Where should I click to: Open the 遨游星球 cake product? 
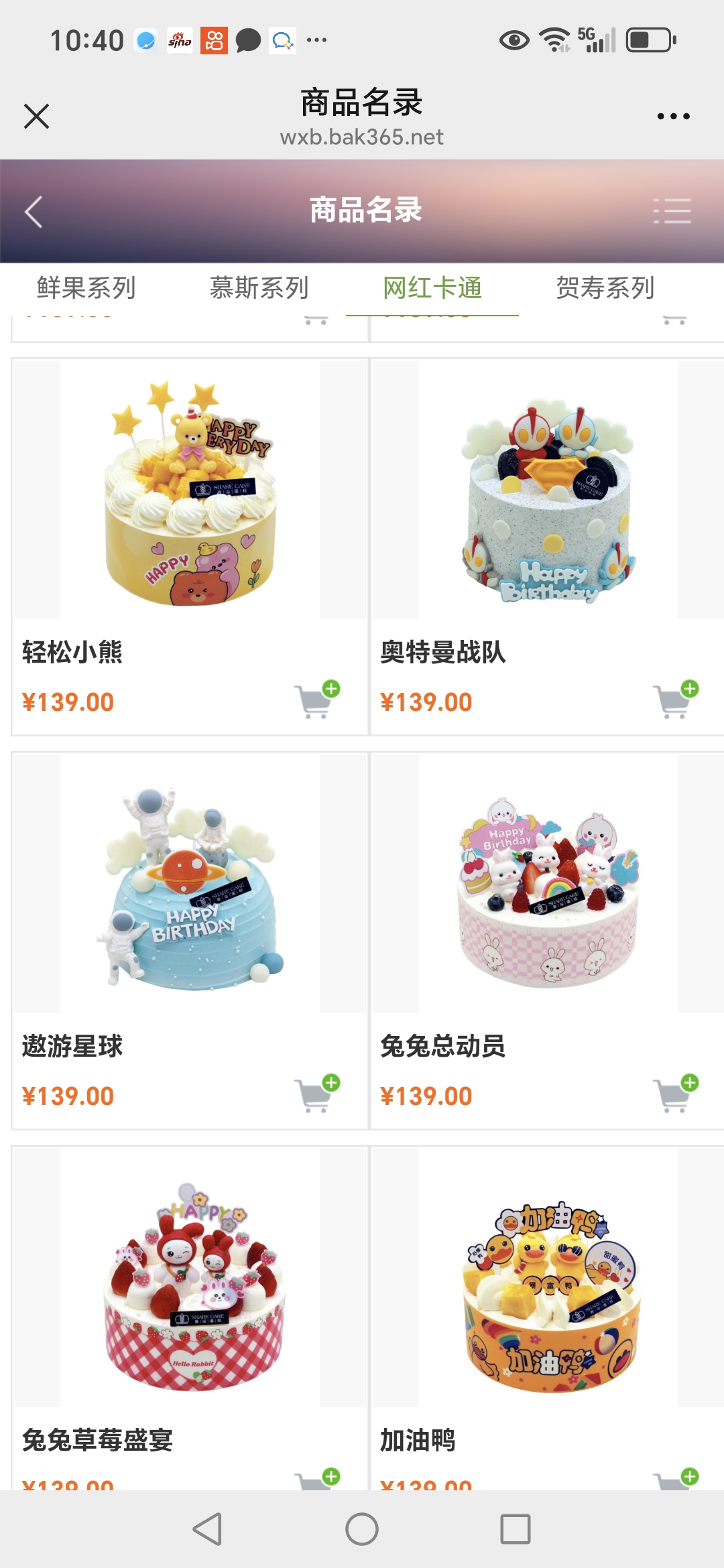pos(190,884)
